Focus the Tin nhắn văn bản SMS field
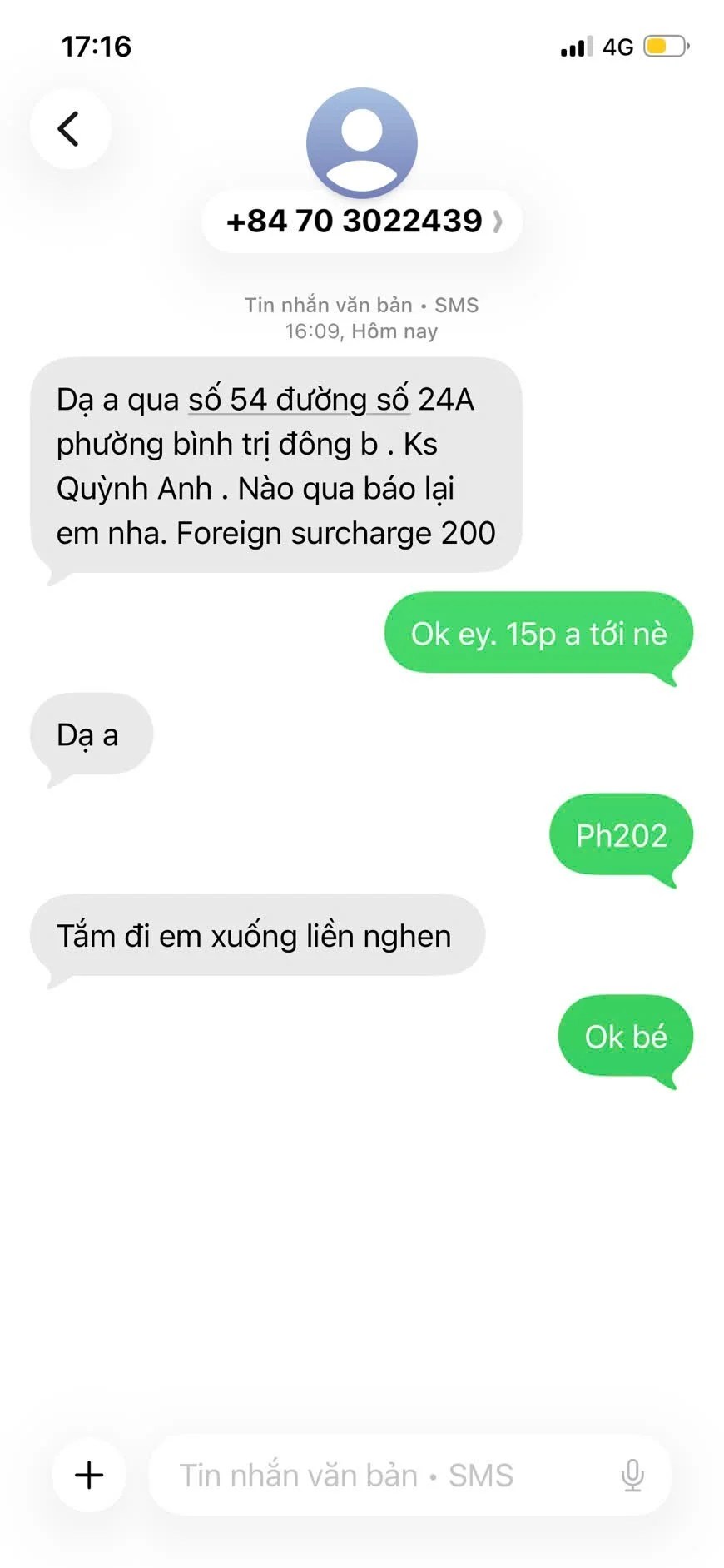The height and width of the screenshot is (1568, 724). pyautogui.click(x=374, y=1475)
